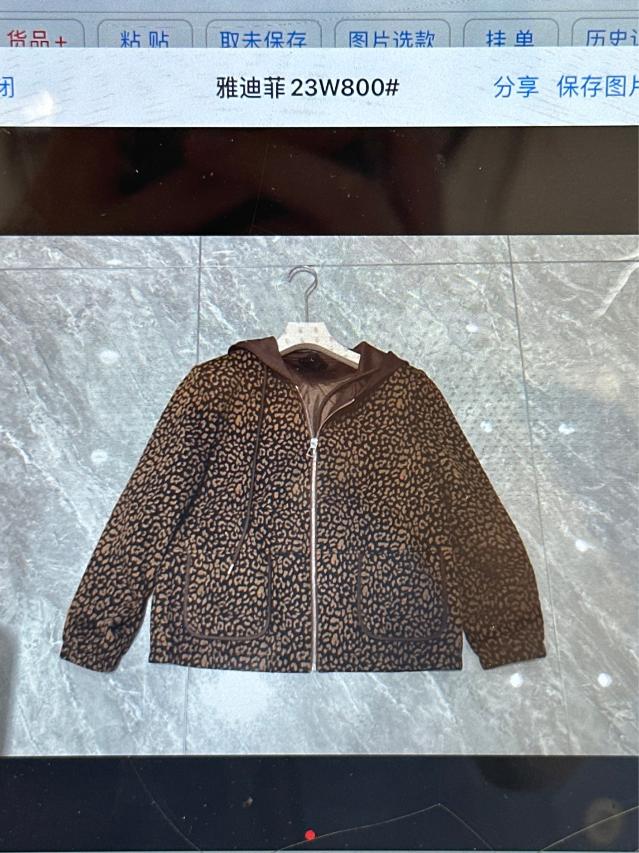Open 取未保存 to retrieve unsaved items

click(x=263, y=38)
